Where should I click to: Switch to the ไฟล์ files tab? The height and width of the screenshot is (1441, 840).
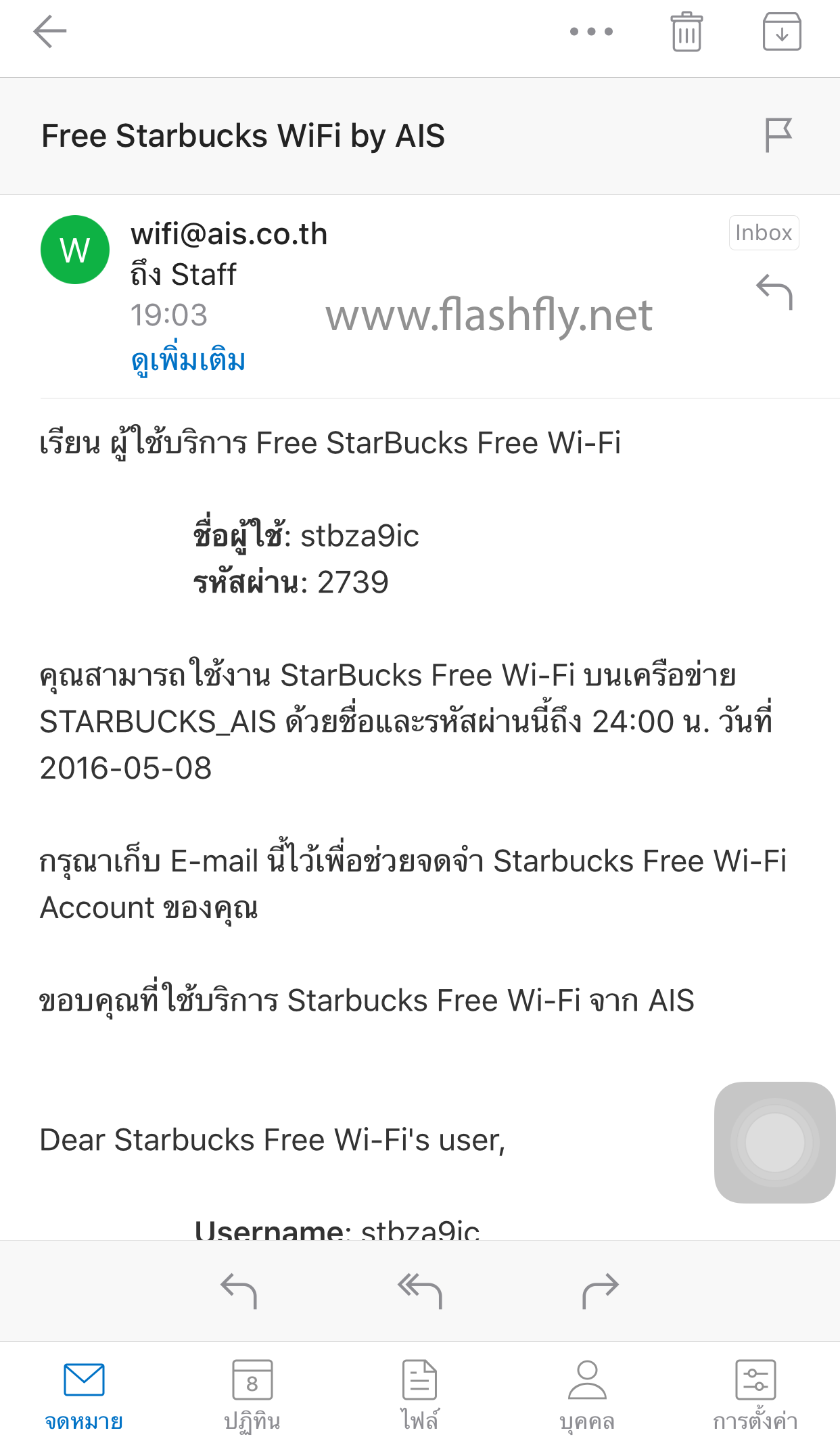click(x=419, y=1395)
